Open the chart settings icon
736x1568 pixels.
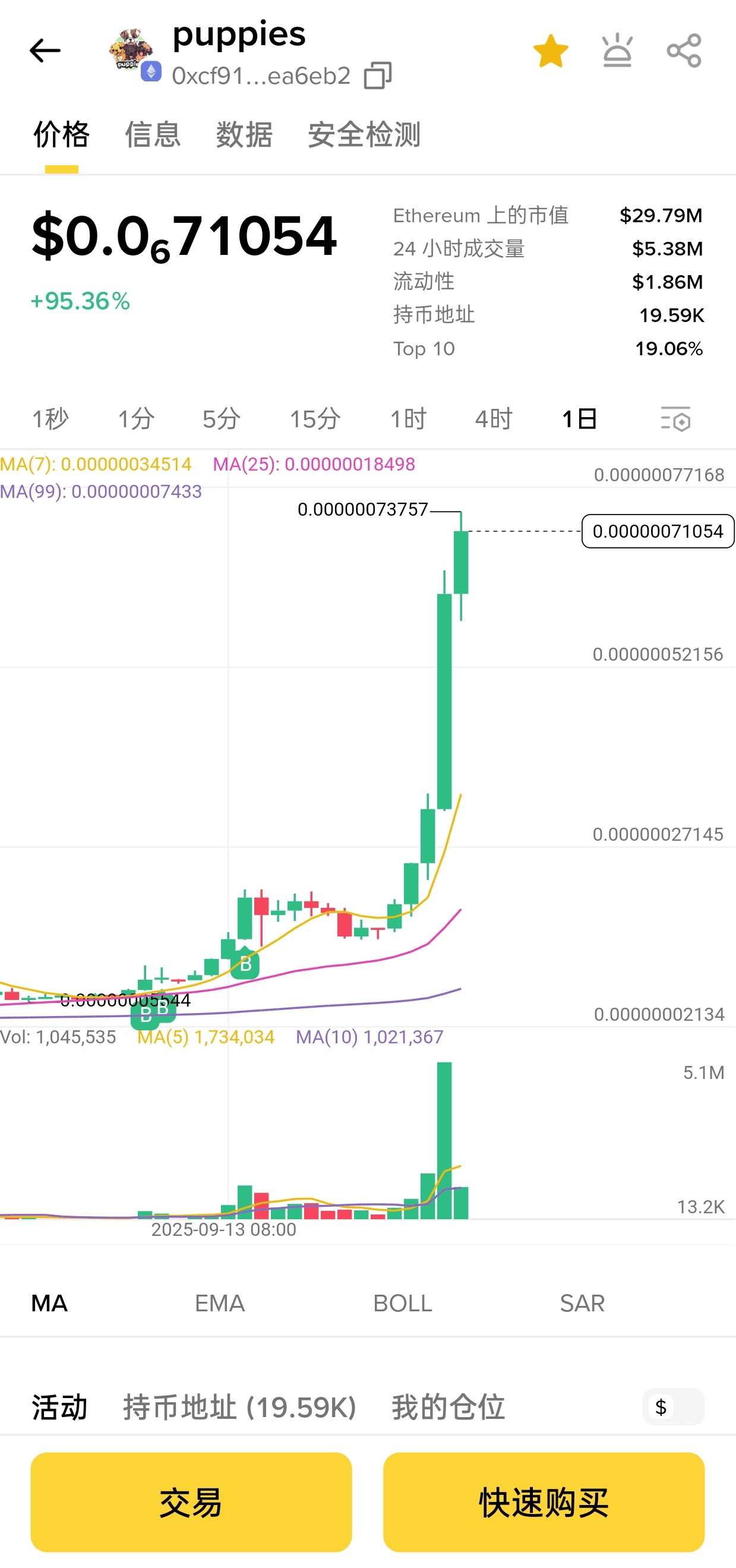coord(675,419)
